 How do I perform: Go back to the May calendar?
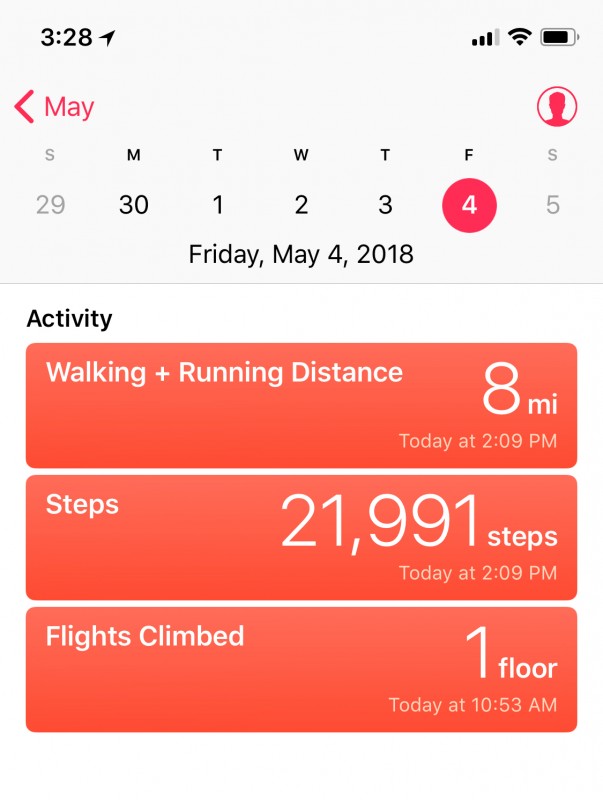55,106
